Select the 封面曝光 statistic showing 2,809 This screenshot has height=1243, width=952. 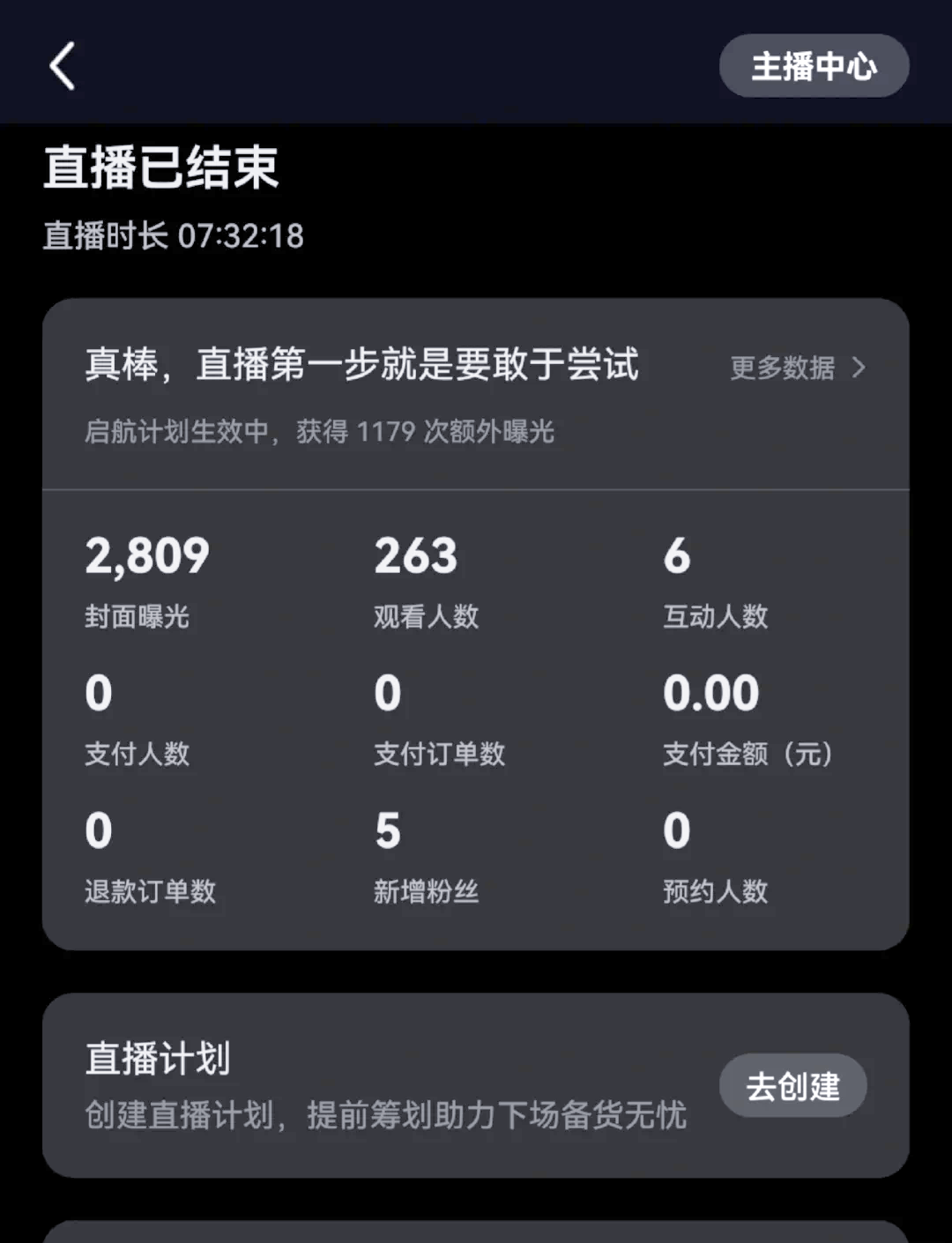[x=146, y=582]
